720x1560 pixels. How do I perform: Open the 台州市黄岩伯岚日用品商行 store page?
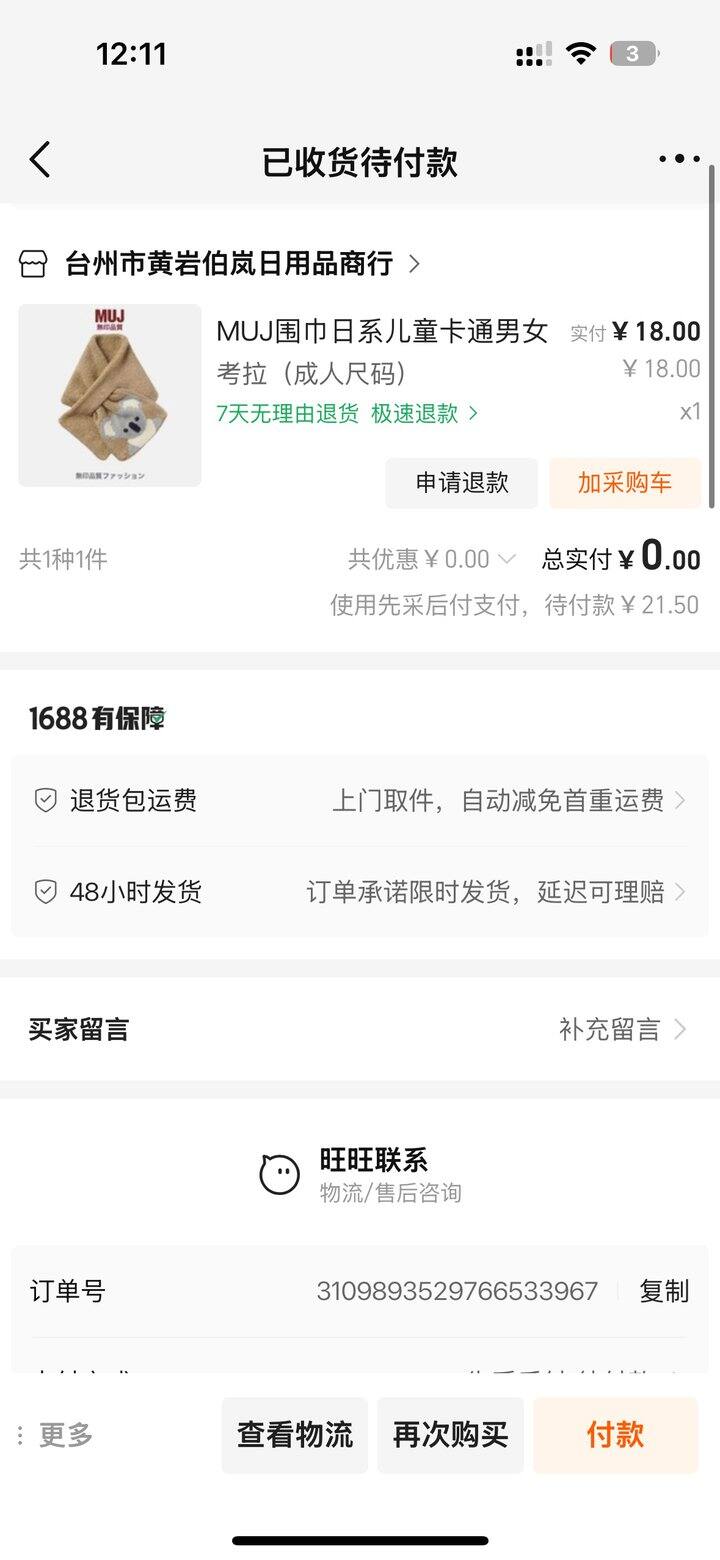(x=228, y=264)
